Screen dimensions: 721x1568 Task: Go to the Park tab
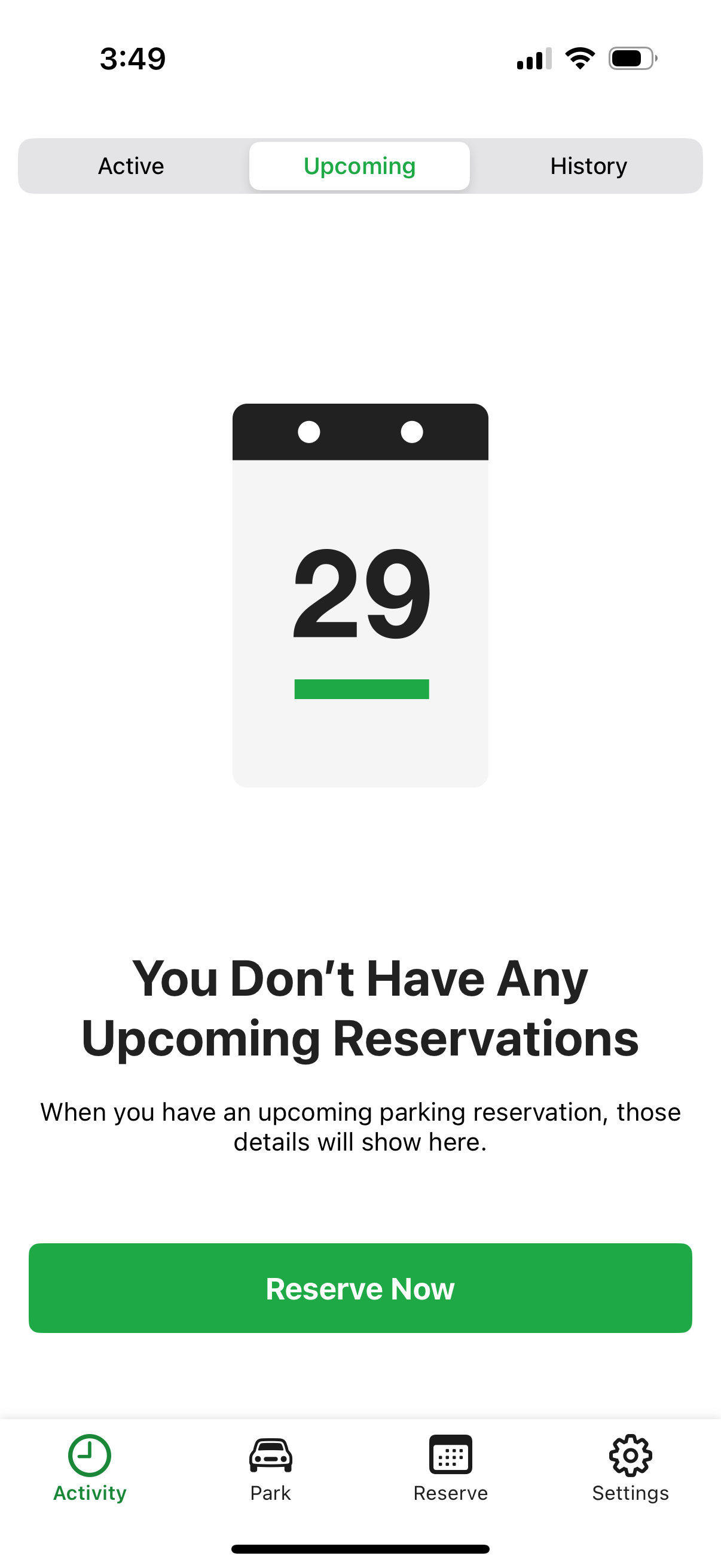[x=270, y=1468]
